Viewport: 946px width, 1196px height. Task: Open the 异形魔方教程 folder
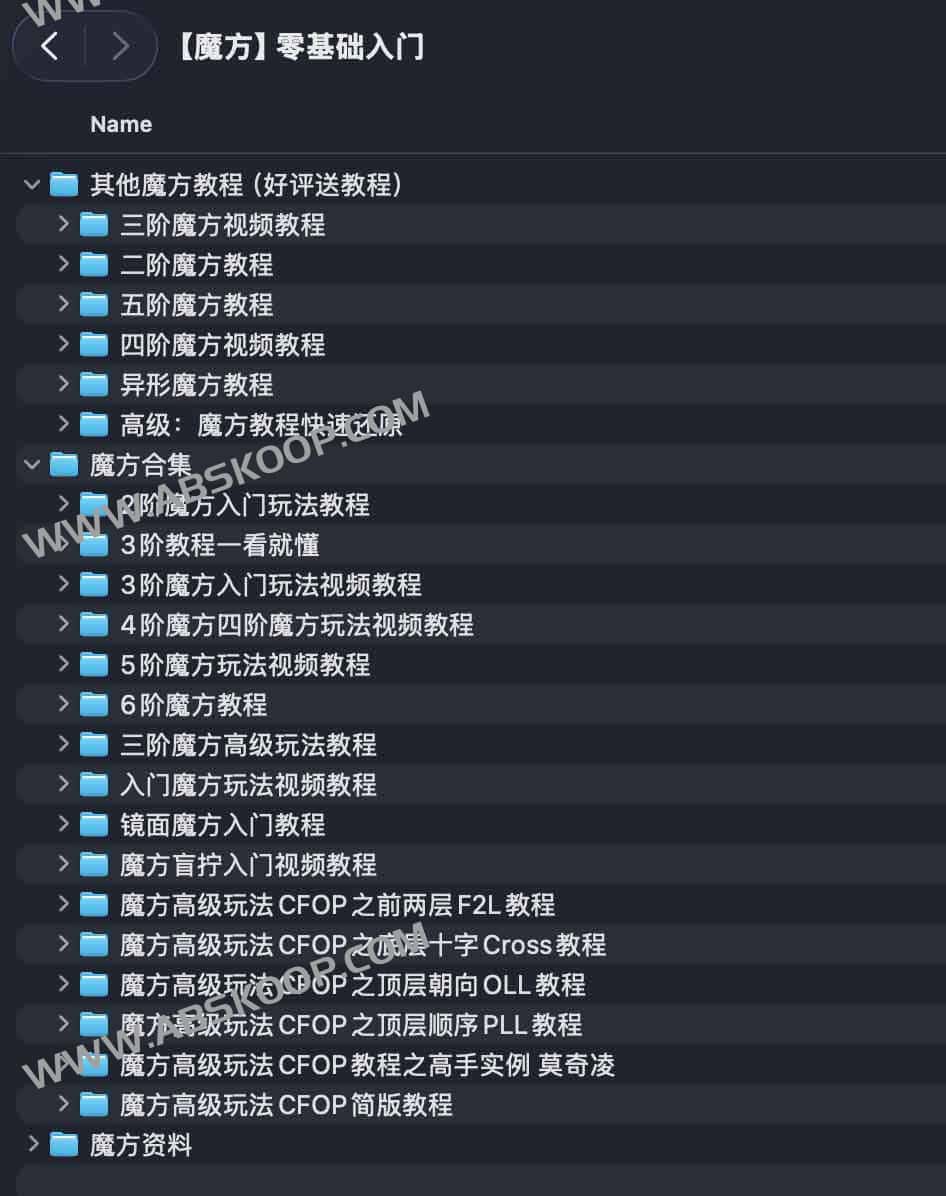196,385
